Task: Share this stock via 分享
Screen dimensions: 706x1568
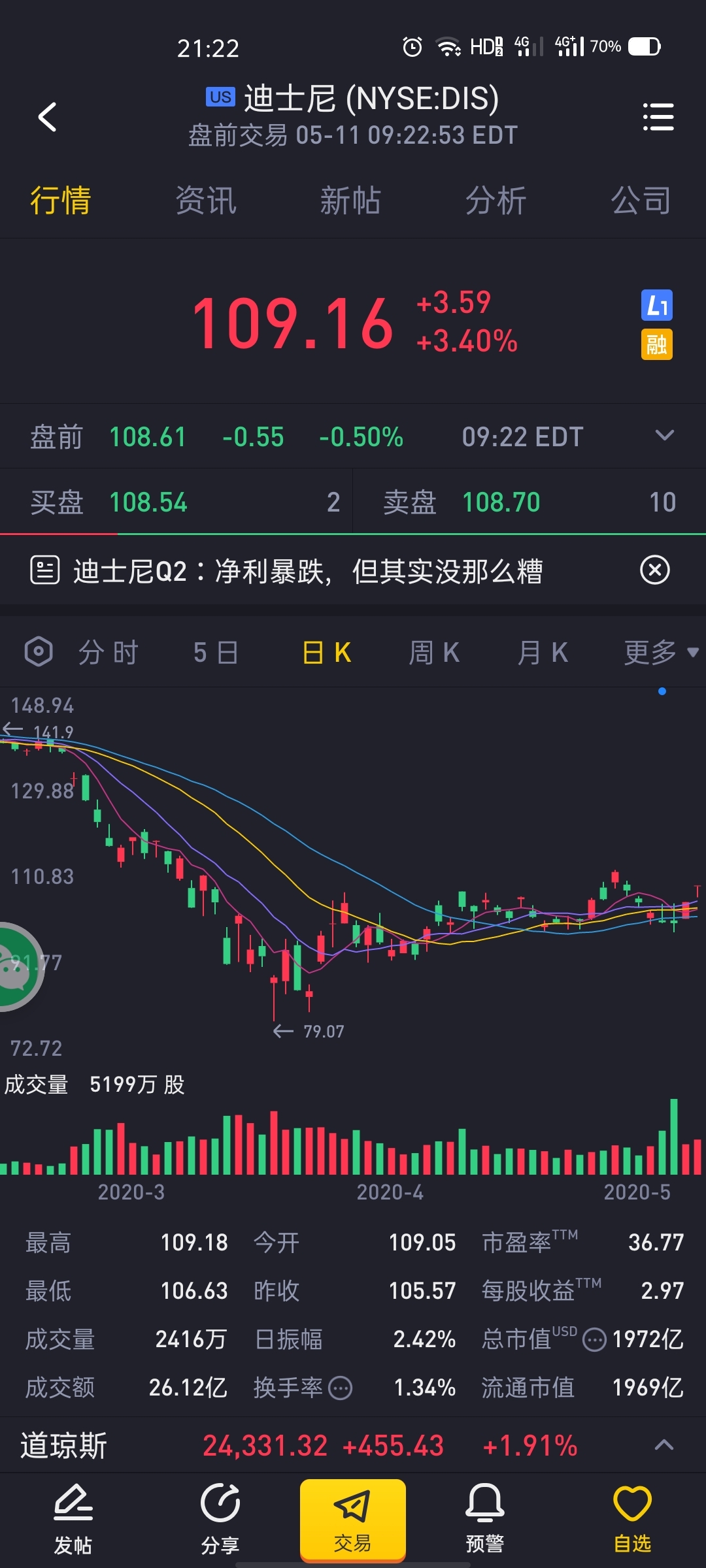Action: [220, 1519]
